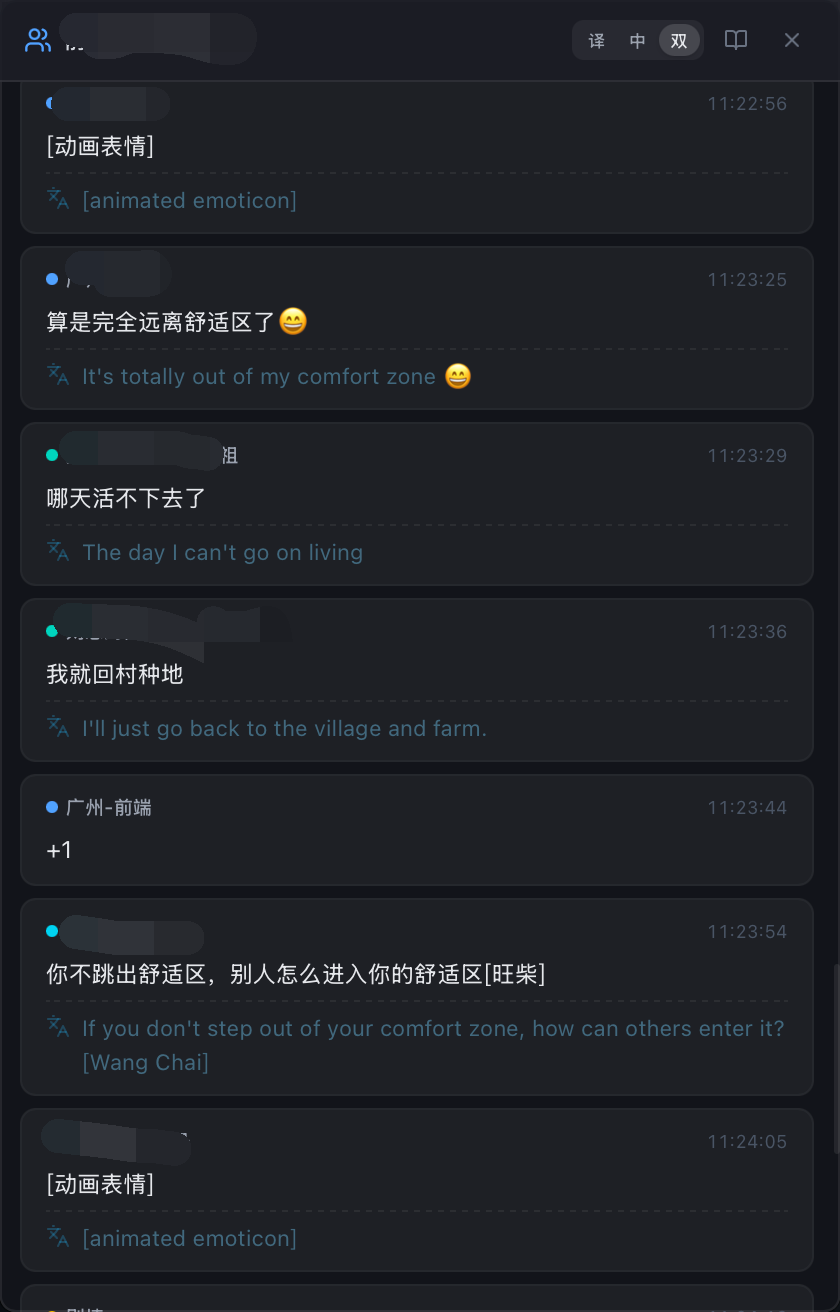Tap the group members icon in header

pyautogui.click(x=38, y=40)
